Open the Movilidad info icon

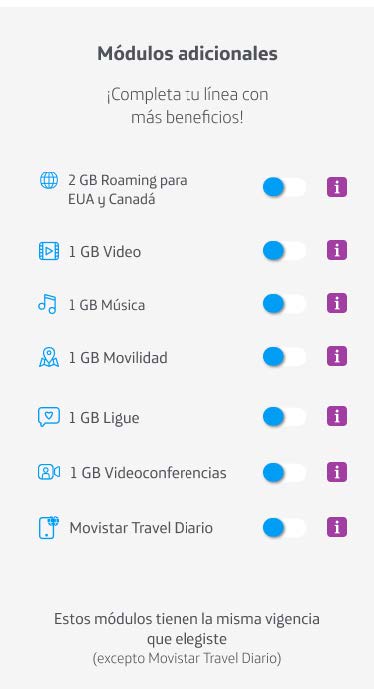[x=337, y=356]
